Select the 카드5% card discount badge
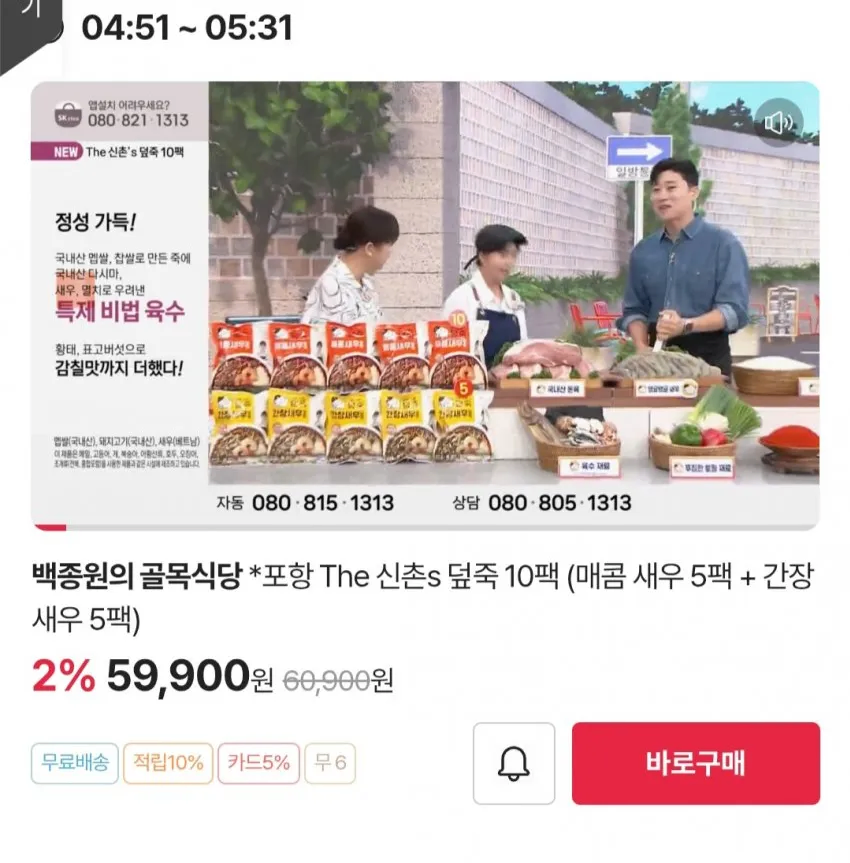Viewport: 850px width, 863px height. point(258,761)
